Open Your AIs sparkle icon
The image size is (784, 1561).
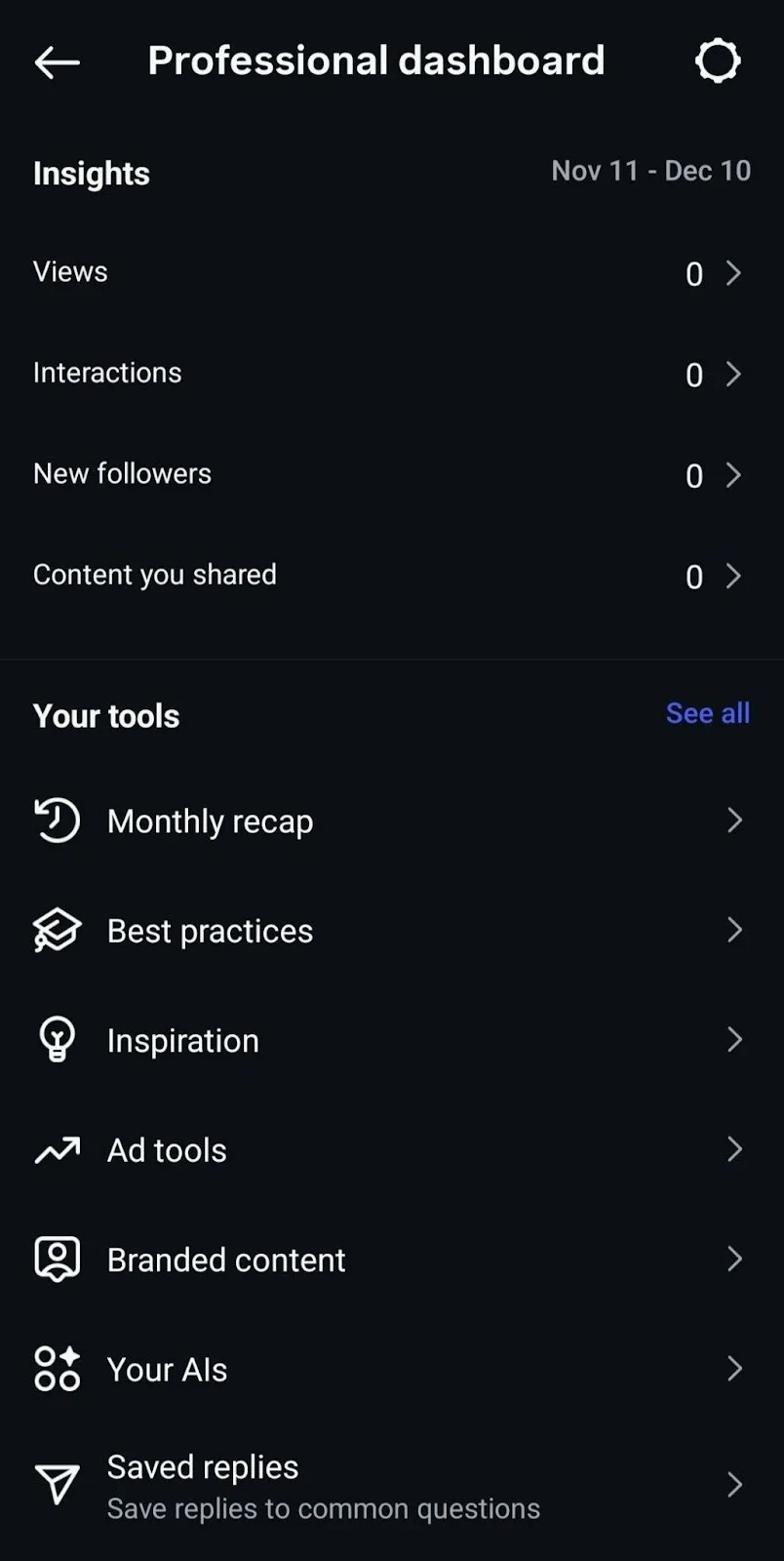coord(57,1369)
